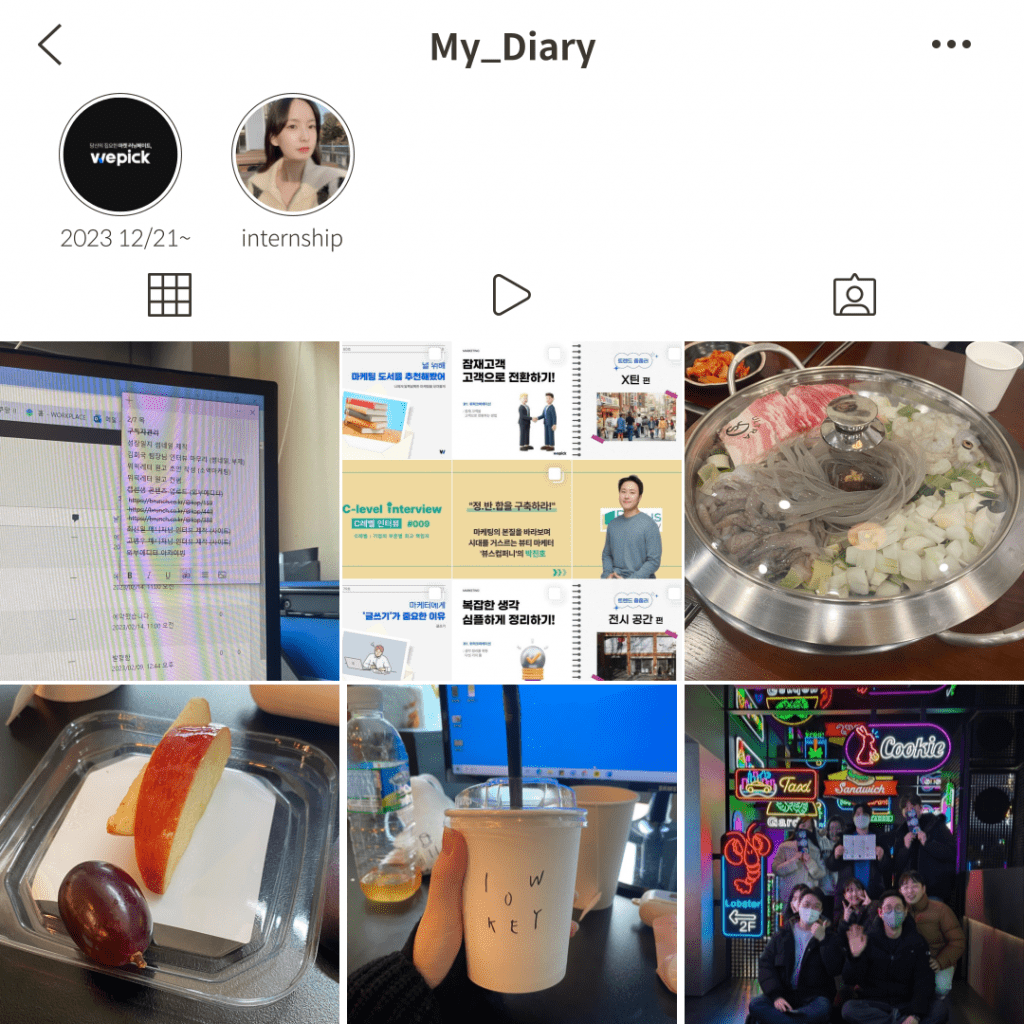This screenshot has width=1024, height=1024.
Task: Open the 'internship' highlight
Action: (x=292, y=155)
